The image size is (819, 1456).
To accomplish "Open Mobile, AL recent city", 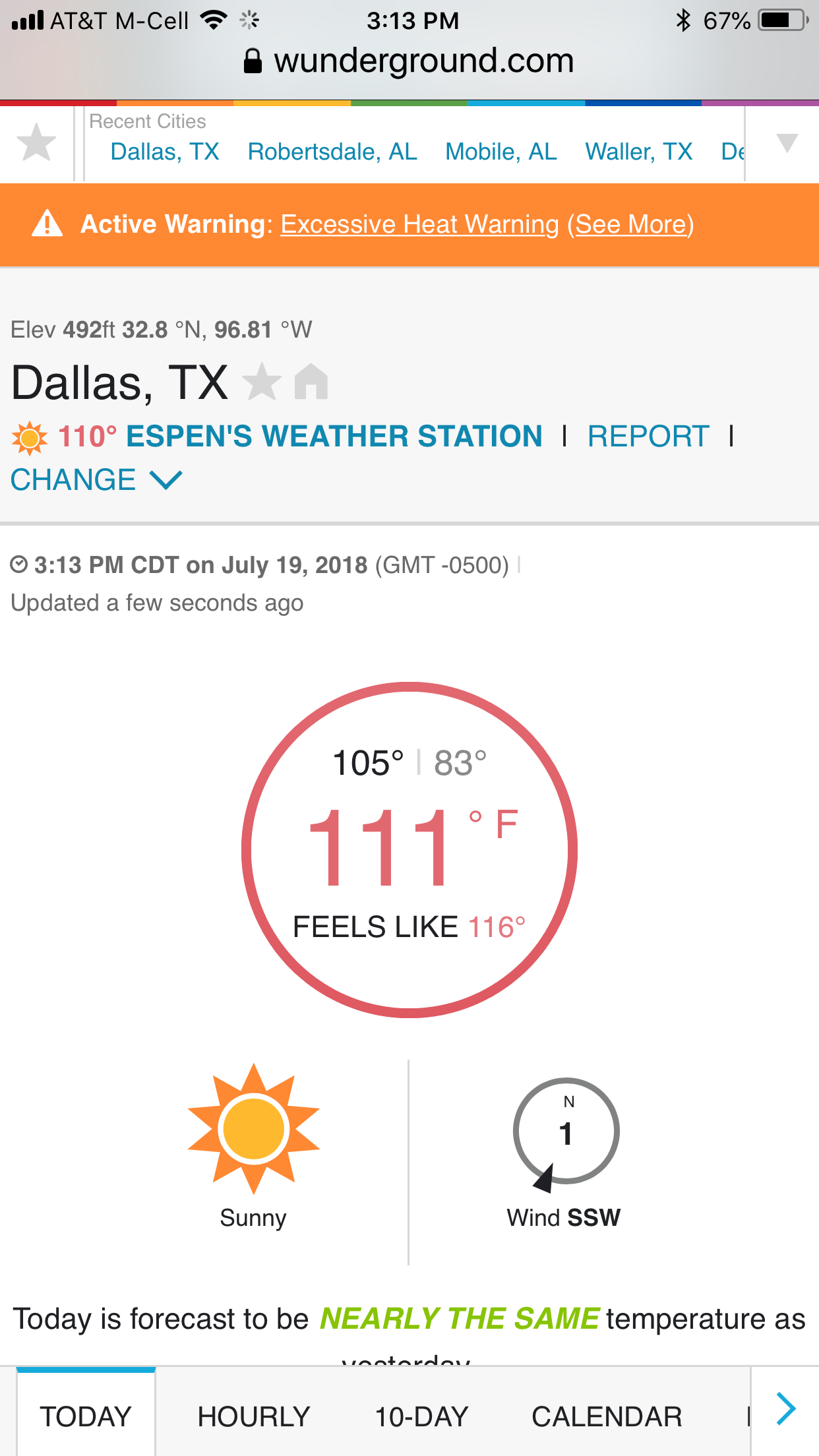I will [x=501, y=152].
